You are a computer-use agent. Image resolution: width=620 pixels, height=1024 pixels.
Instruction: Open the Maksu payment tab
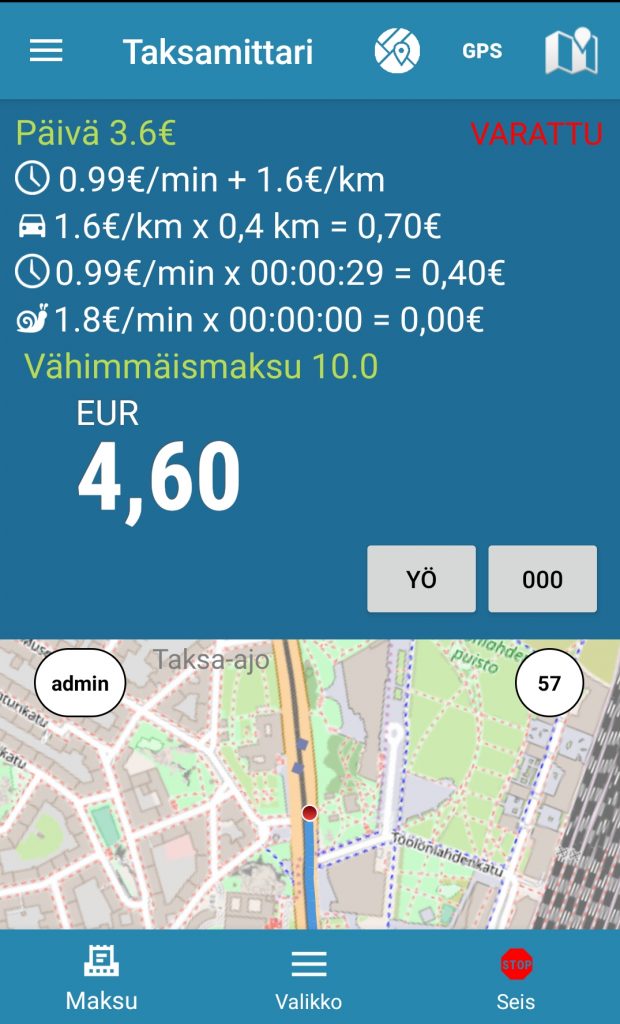point(102,978)
